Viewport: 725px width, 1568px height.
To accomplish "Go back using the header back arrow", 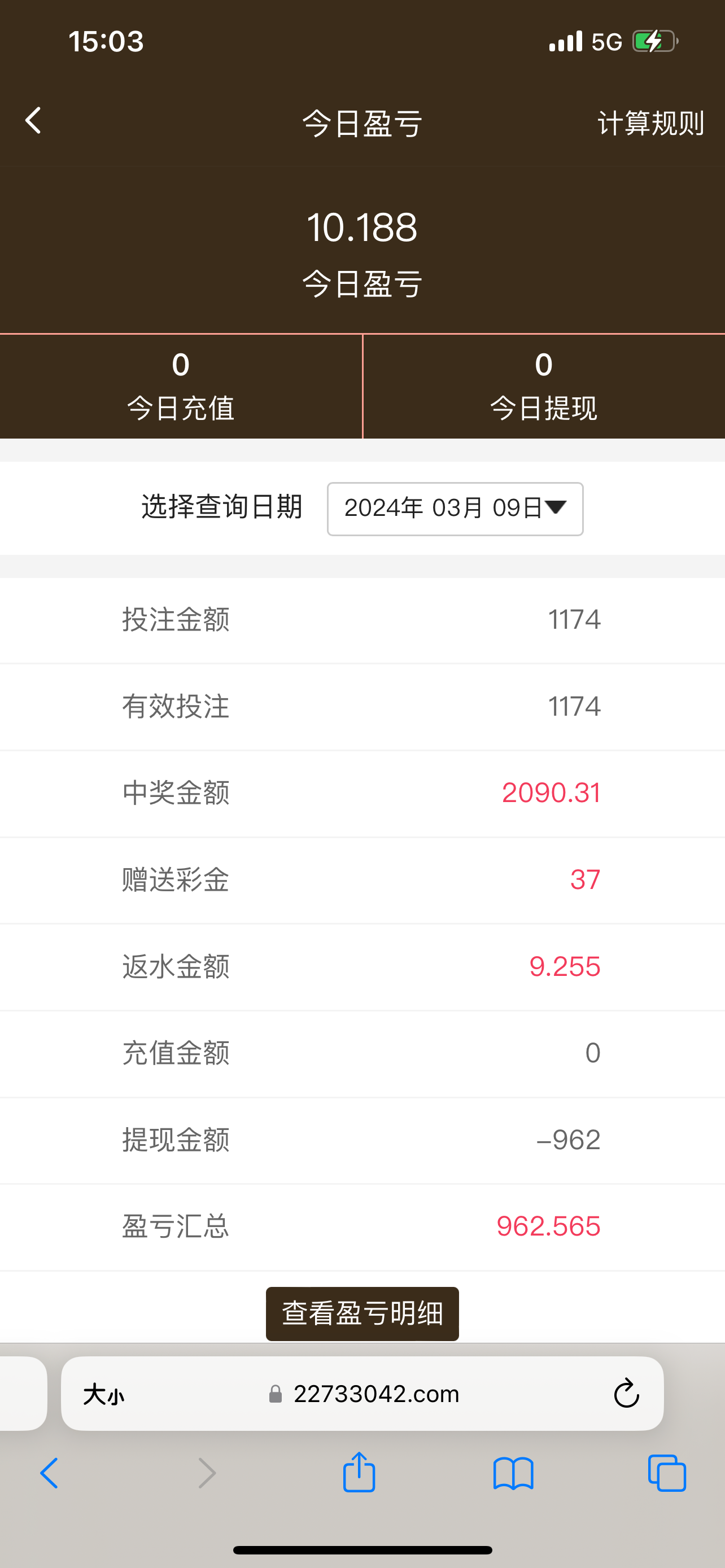I will pyautogui.click(x=33, y=121).
